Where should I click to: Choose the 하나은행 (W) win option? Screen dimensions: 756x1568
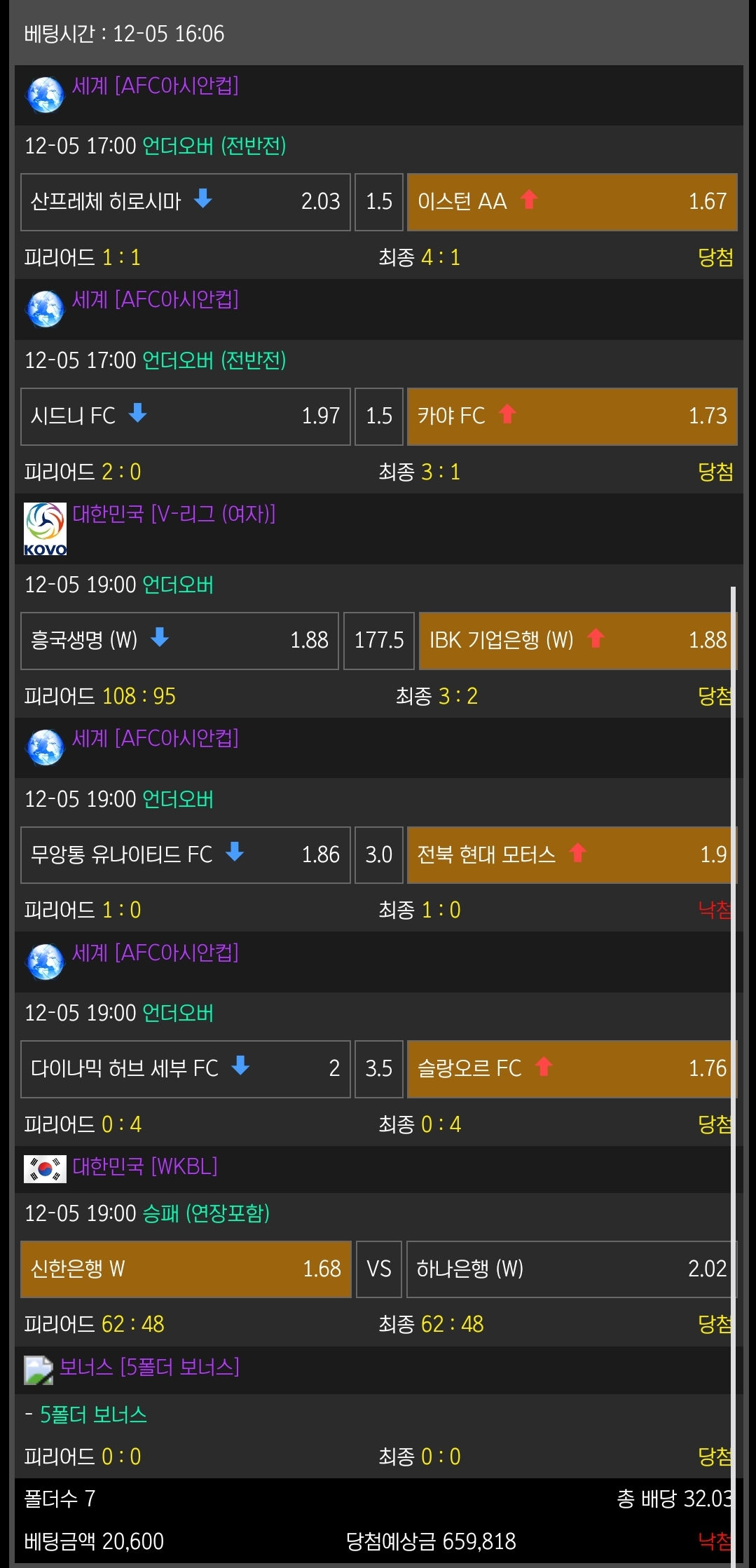pos(572,1269)
